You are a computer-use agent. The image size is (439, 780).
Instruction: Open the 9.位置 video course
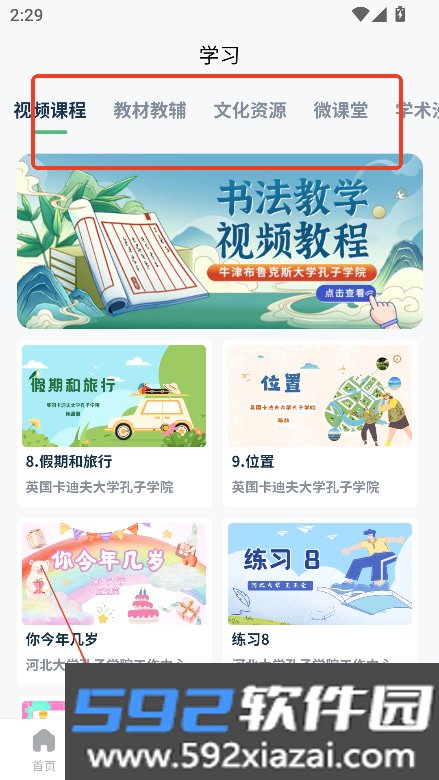[x=320, y=423]
